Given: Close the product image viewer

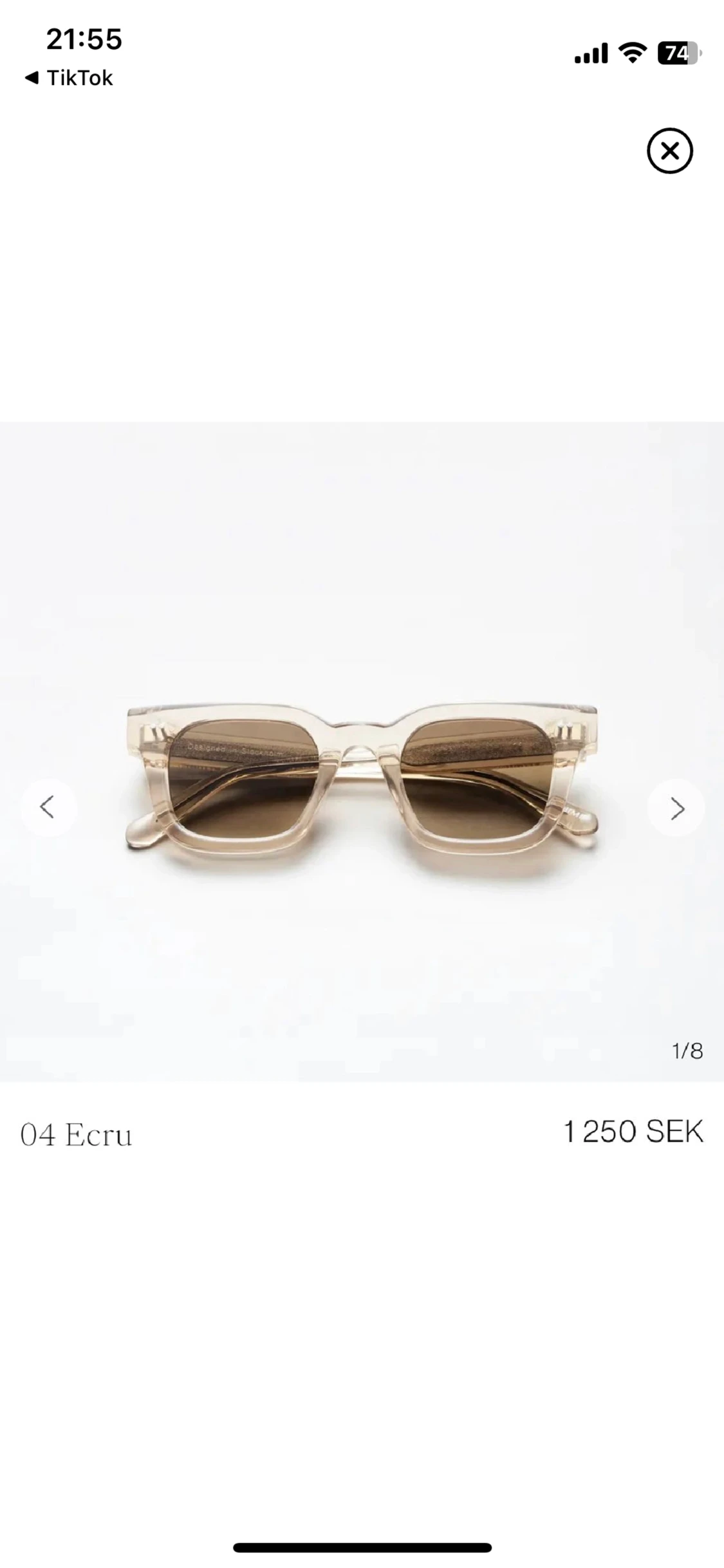Looking at the screenshot, I should (669, 151).
